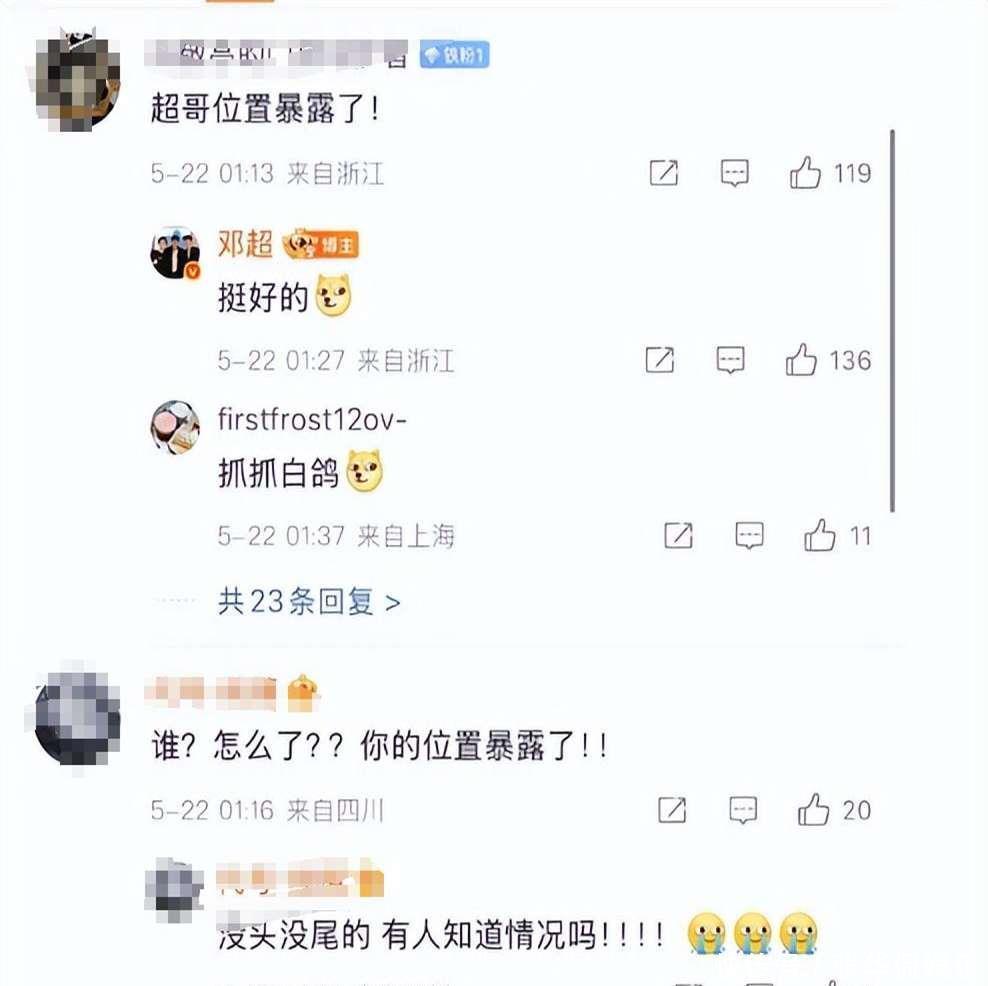Tap 邓超's avatar picture

coord(175,253)
